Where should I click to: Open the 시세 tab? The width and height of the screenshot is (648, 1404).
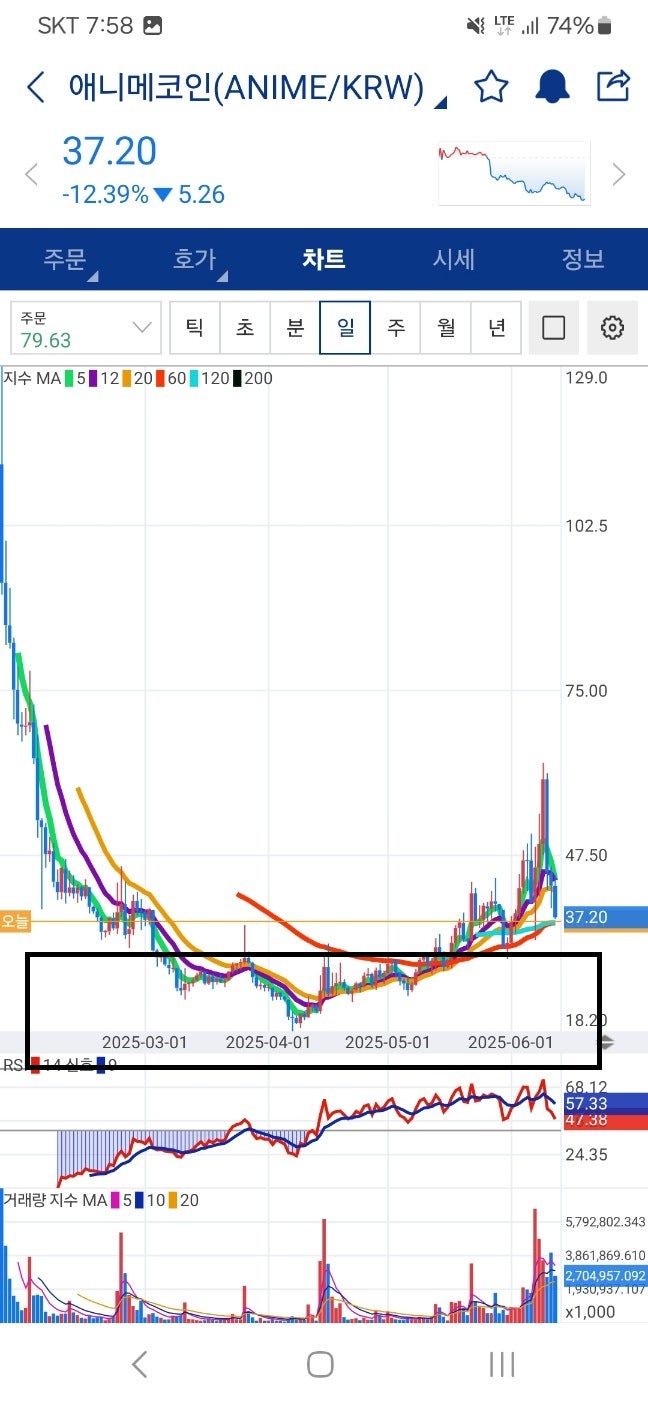[453, 260]
